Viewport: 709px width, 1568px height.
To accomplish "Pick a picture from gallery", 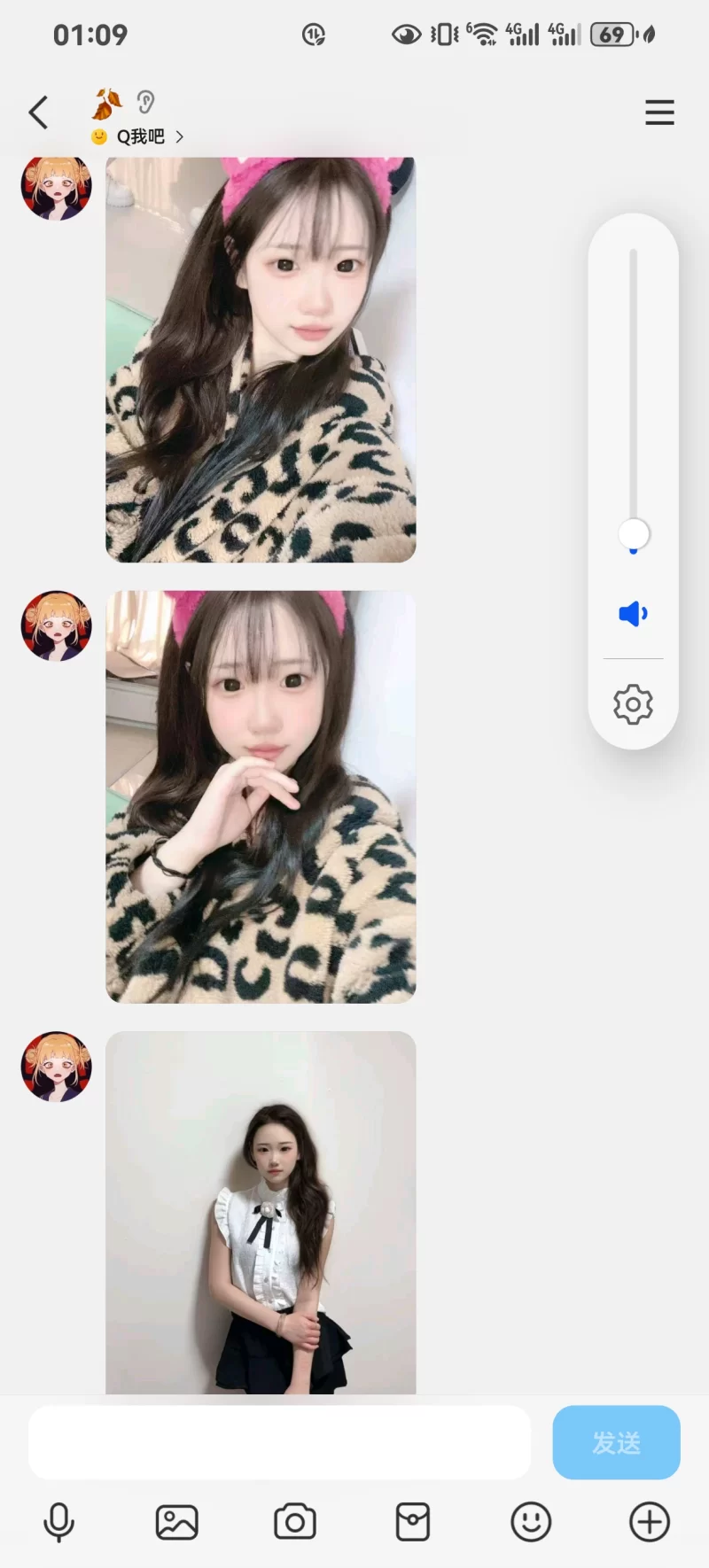I will coord(176,1523).
